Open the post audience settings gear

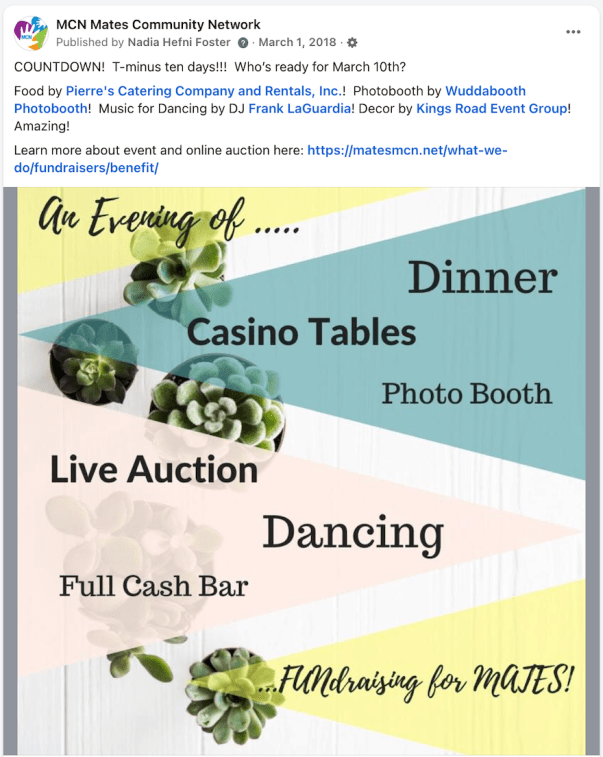352,43
